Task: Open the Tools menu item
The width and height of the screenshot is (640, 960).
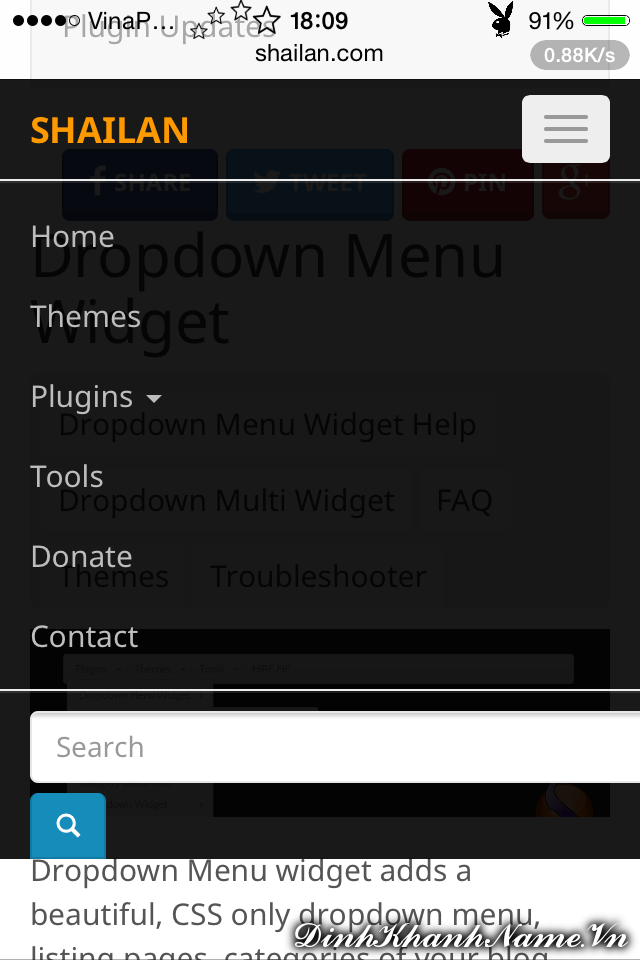Action: (x=67, y=477)
